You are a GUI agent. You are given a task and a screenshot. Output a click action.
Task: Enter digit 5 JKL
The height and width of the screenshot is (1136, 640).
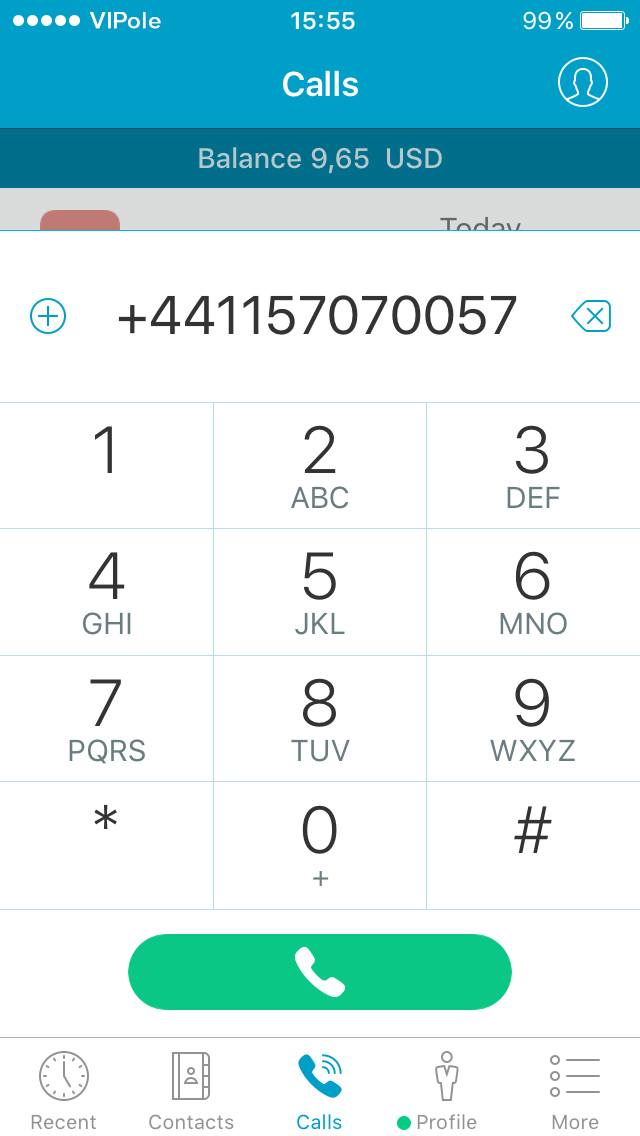click(320, 592)
